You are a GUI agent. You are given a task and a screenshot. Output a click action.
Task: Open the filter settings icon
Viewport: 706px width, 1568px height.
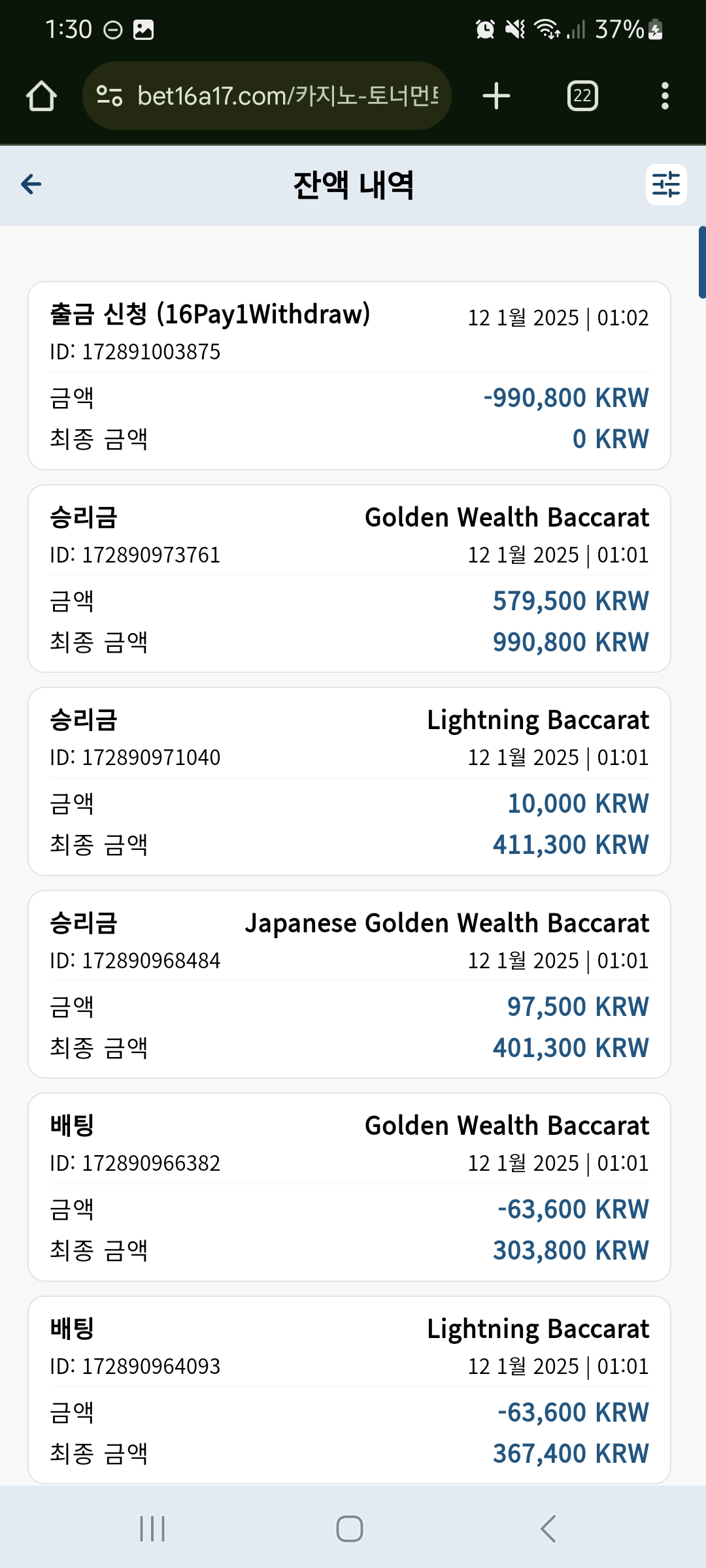665,185
